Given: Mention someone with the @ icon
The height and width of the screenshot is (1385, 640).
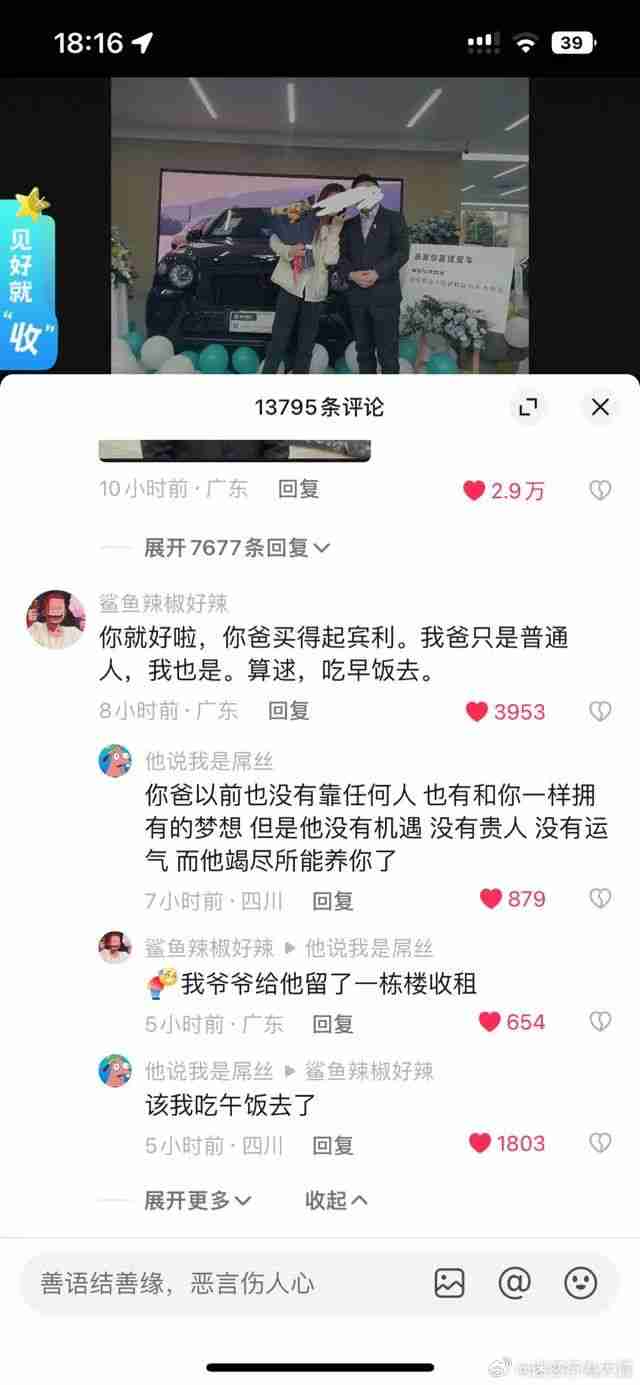Looking at the screenshot, I should click(x=514, y=1283).
